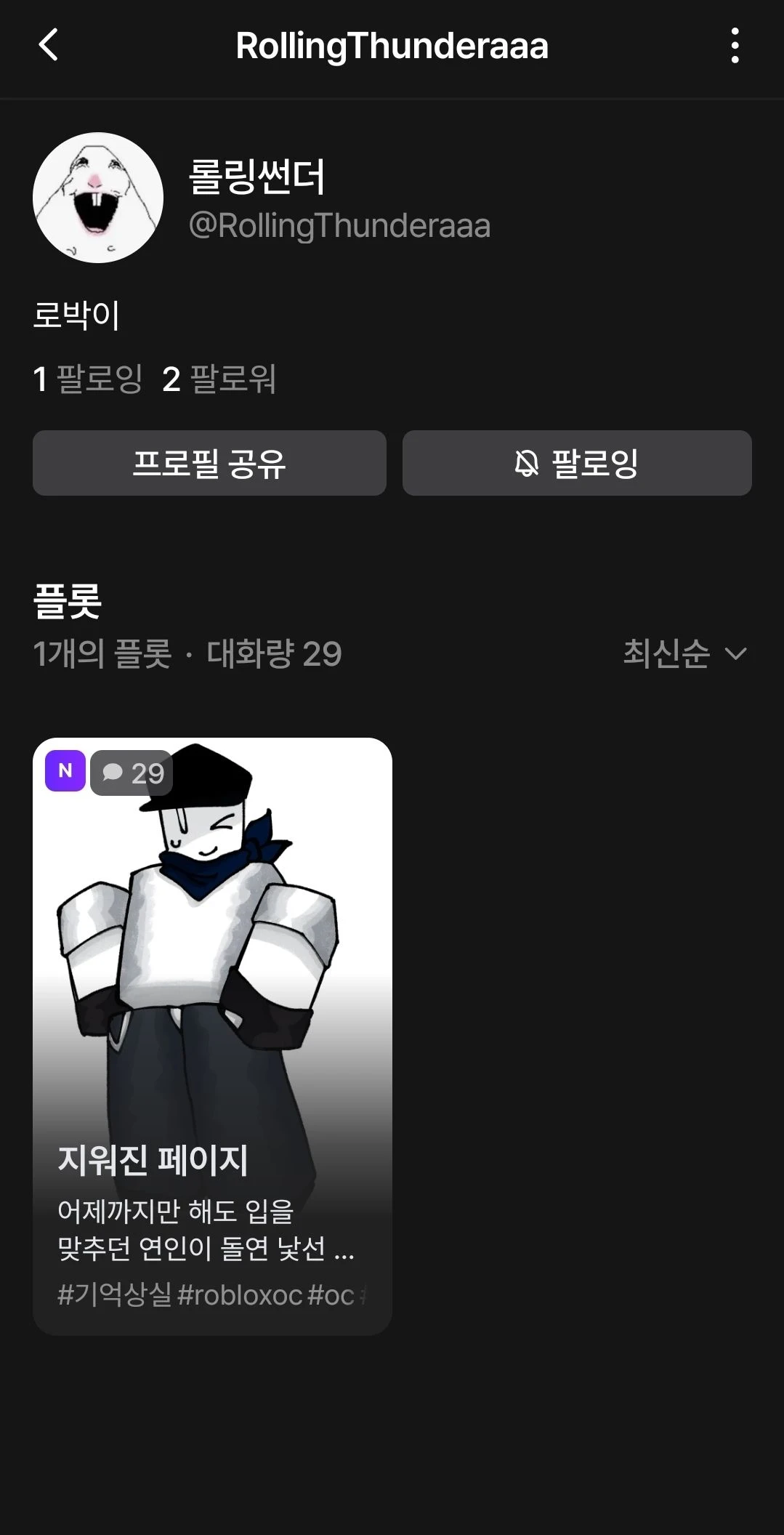784x1535 pixels.
Task: Tap the 프로필 공유 button
Action: [x=209, y=463]
